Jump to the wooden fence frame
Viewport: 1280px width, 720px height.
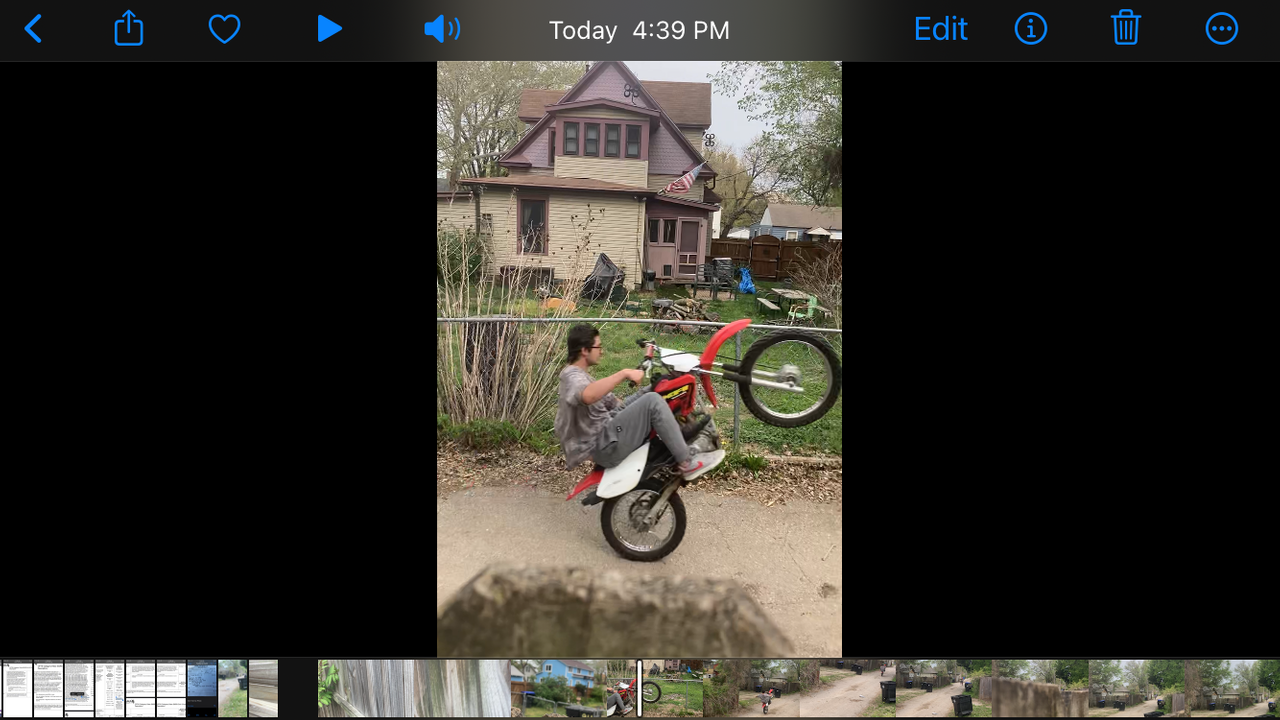coord(414,688)
